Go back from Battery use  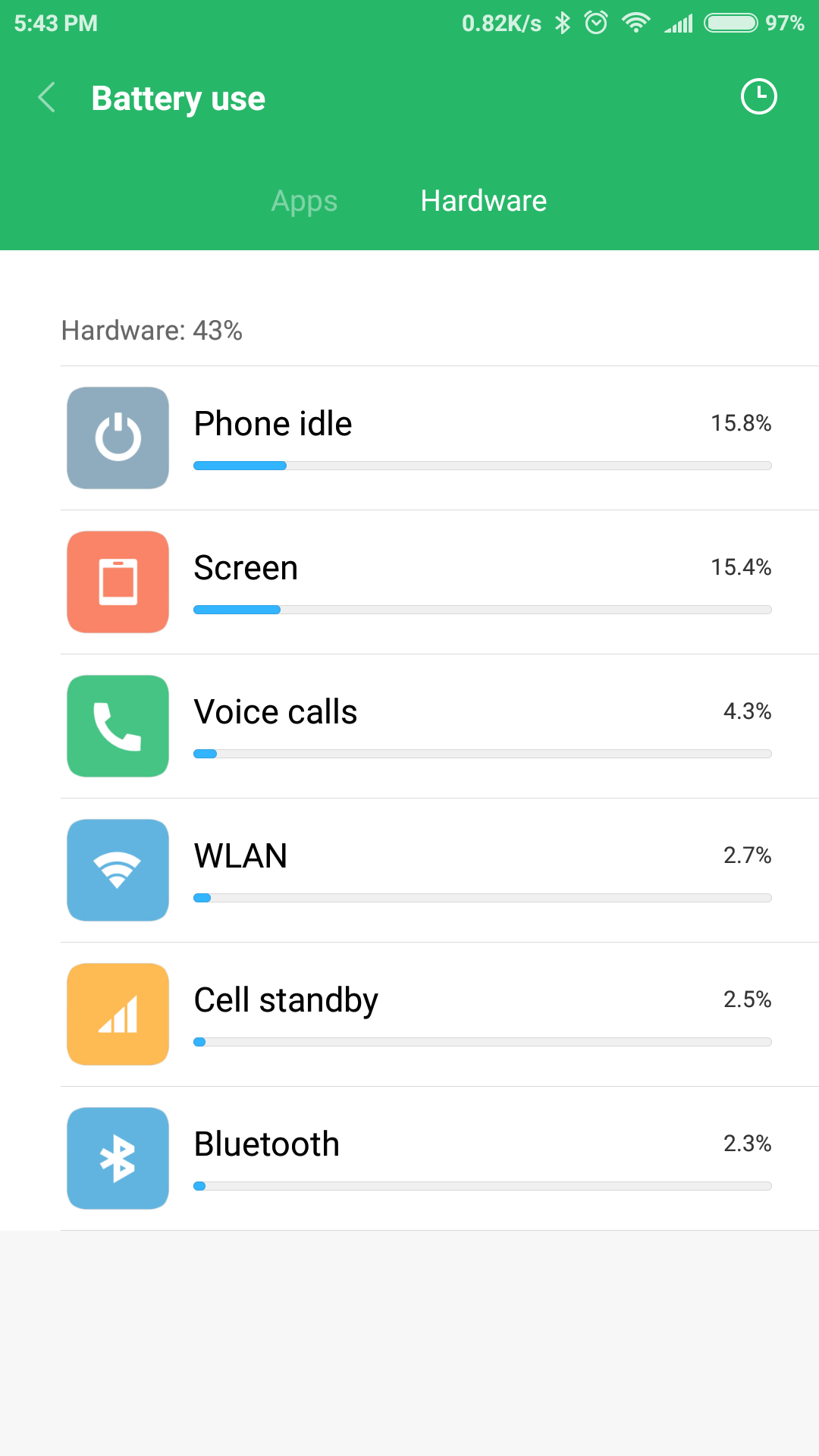[x=47, y=98]
